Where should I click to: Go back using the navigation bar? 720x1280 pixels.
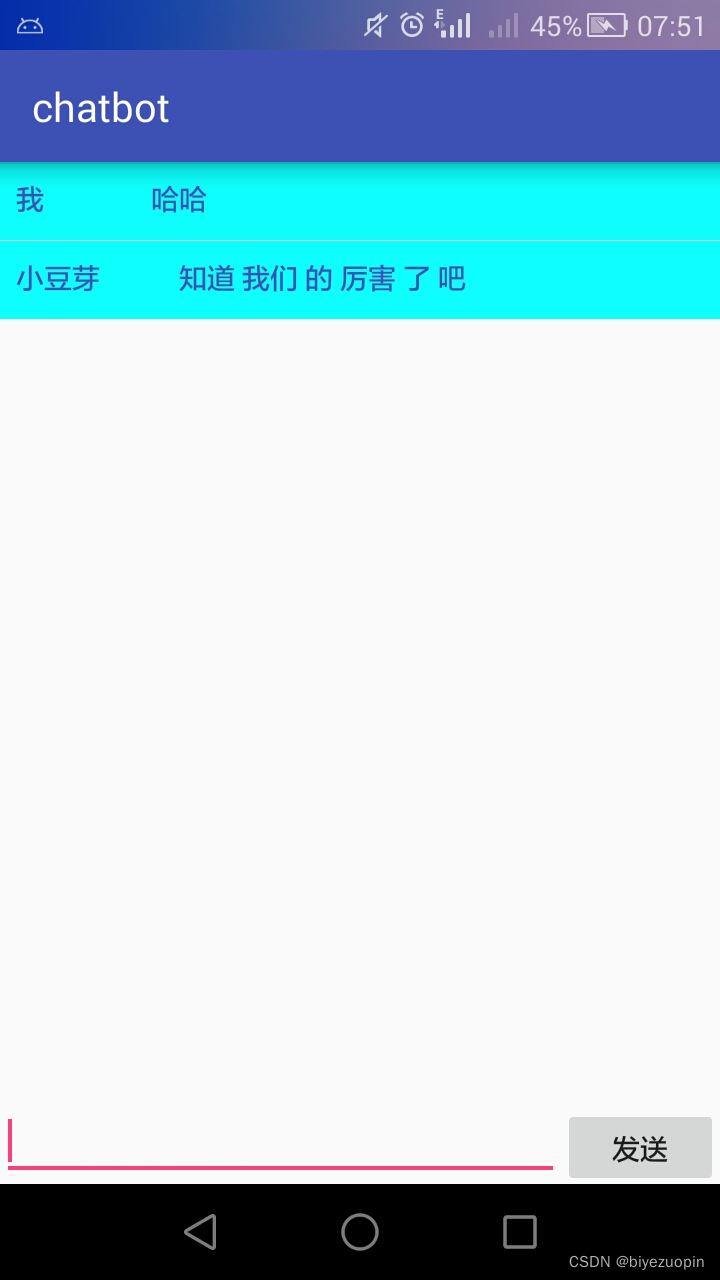click(x=201, y=1232)
